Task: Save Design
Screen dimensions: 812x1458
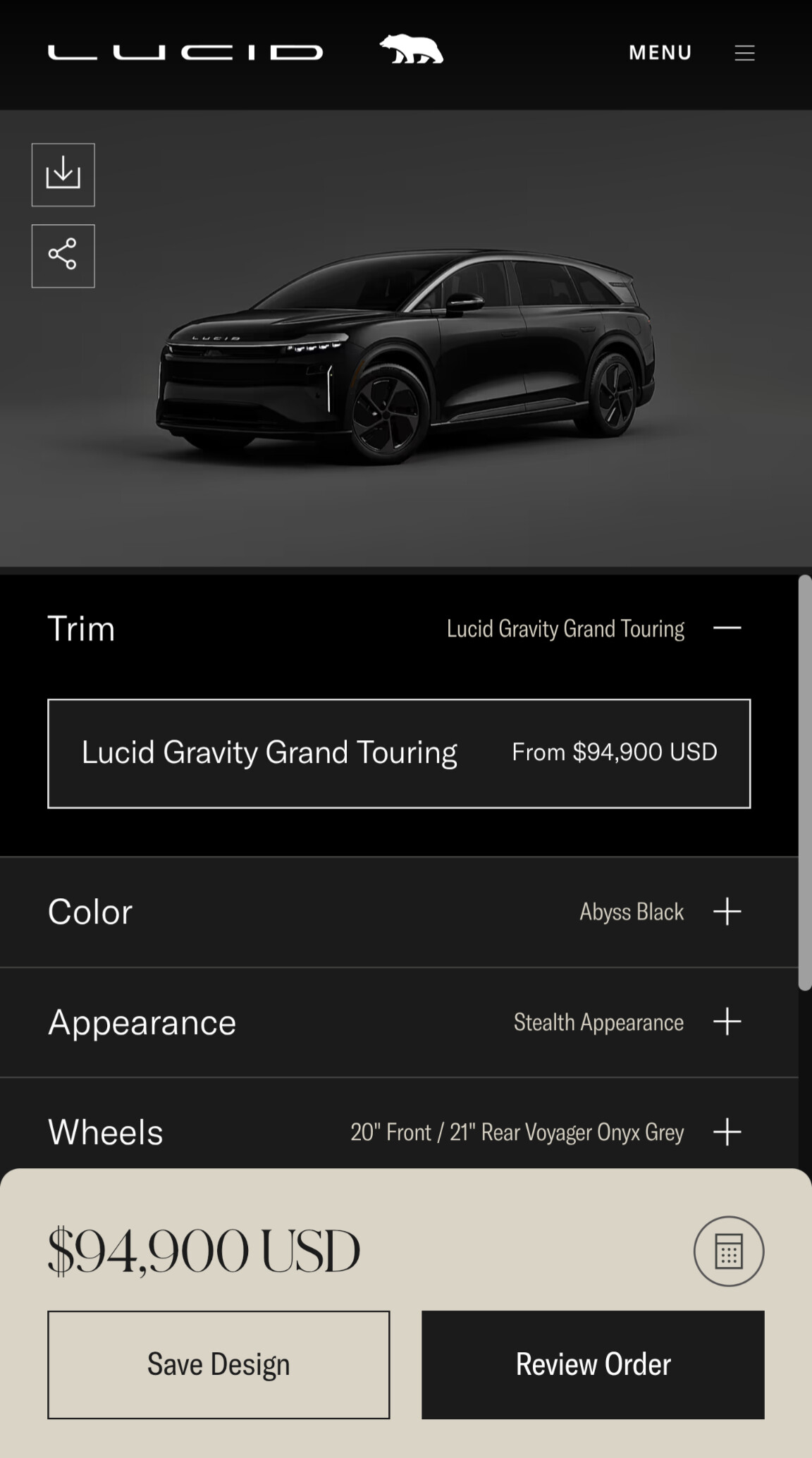Action: [x=219, y=1364]
